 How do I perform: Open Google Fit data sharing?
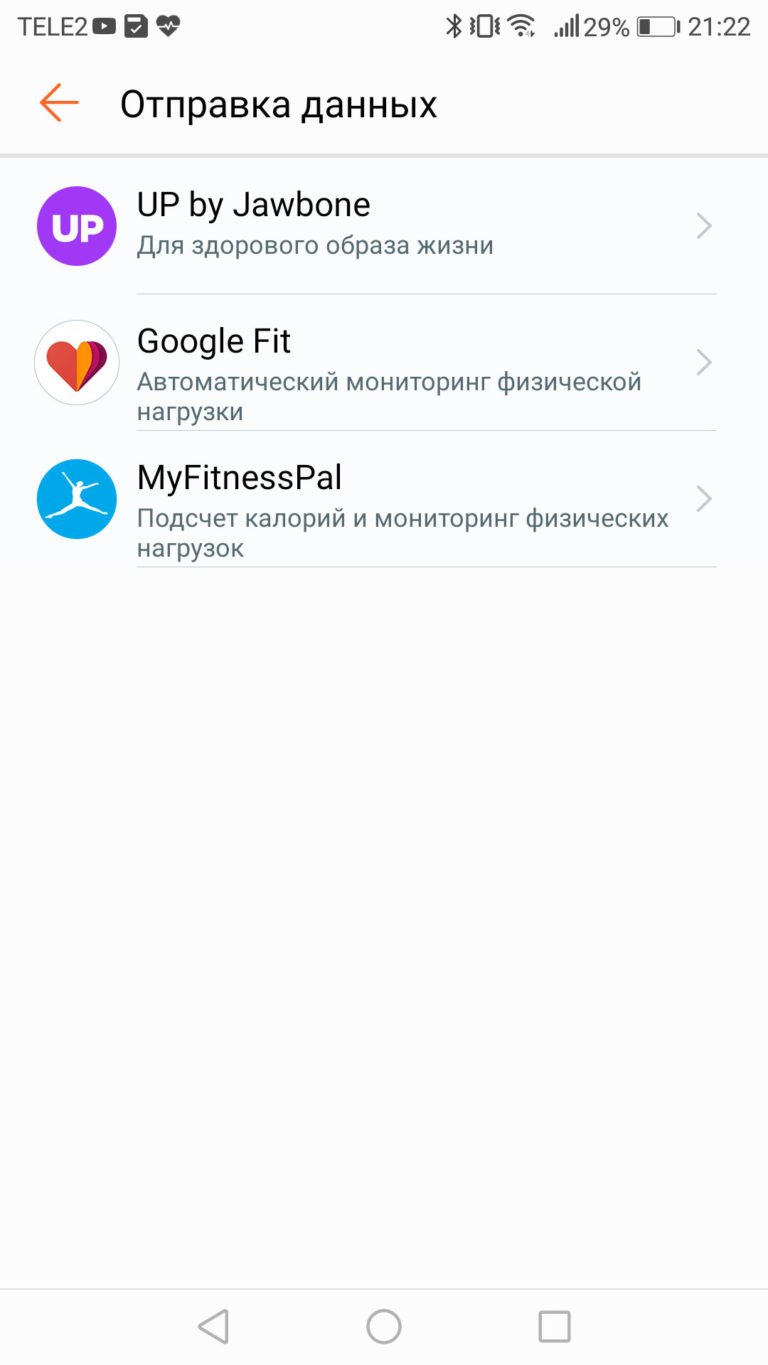point(384,363)
